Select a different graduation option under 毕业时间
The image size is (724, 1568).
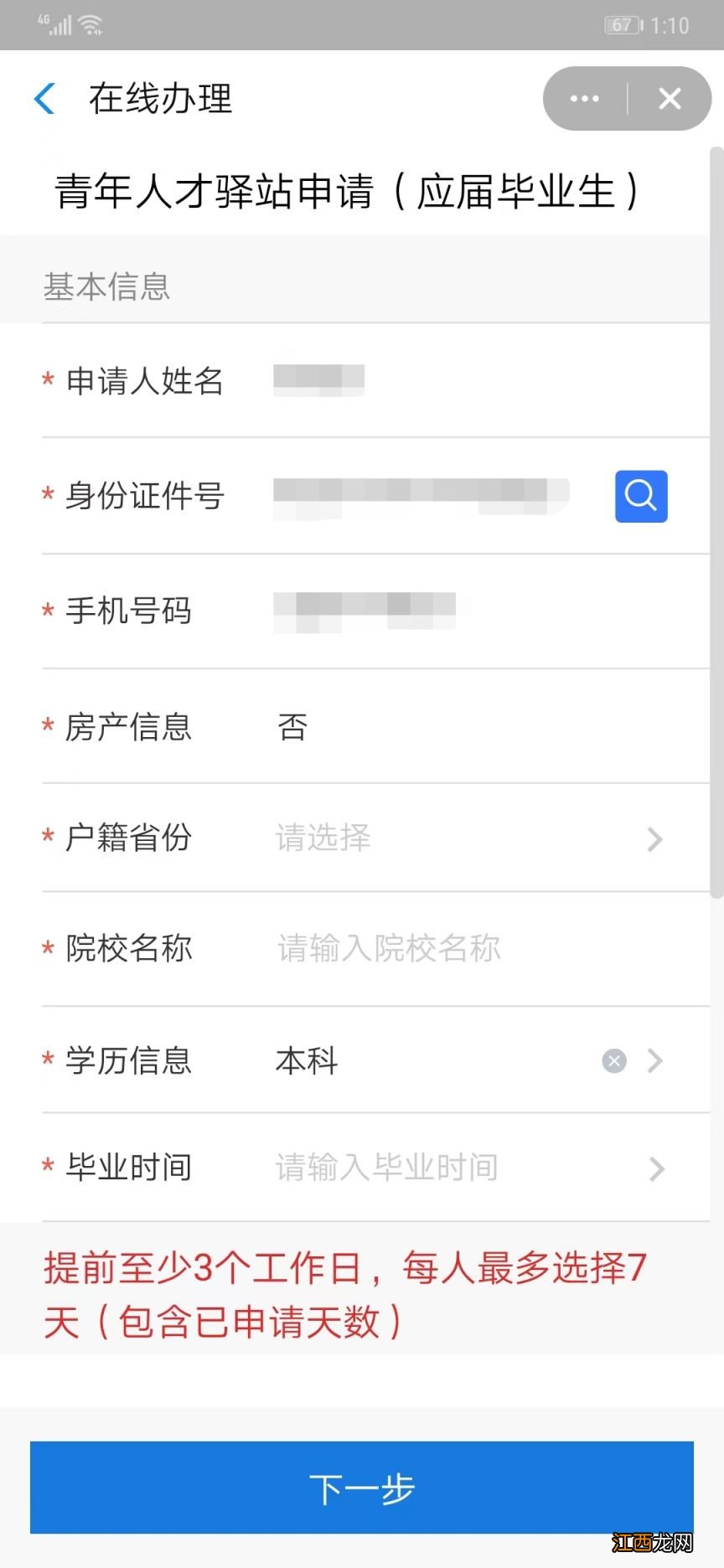pos(384,1167)
